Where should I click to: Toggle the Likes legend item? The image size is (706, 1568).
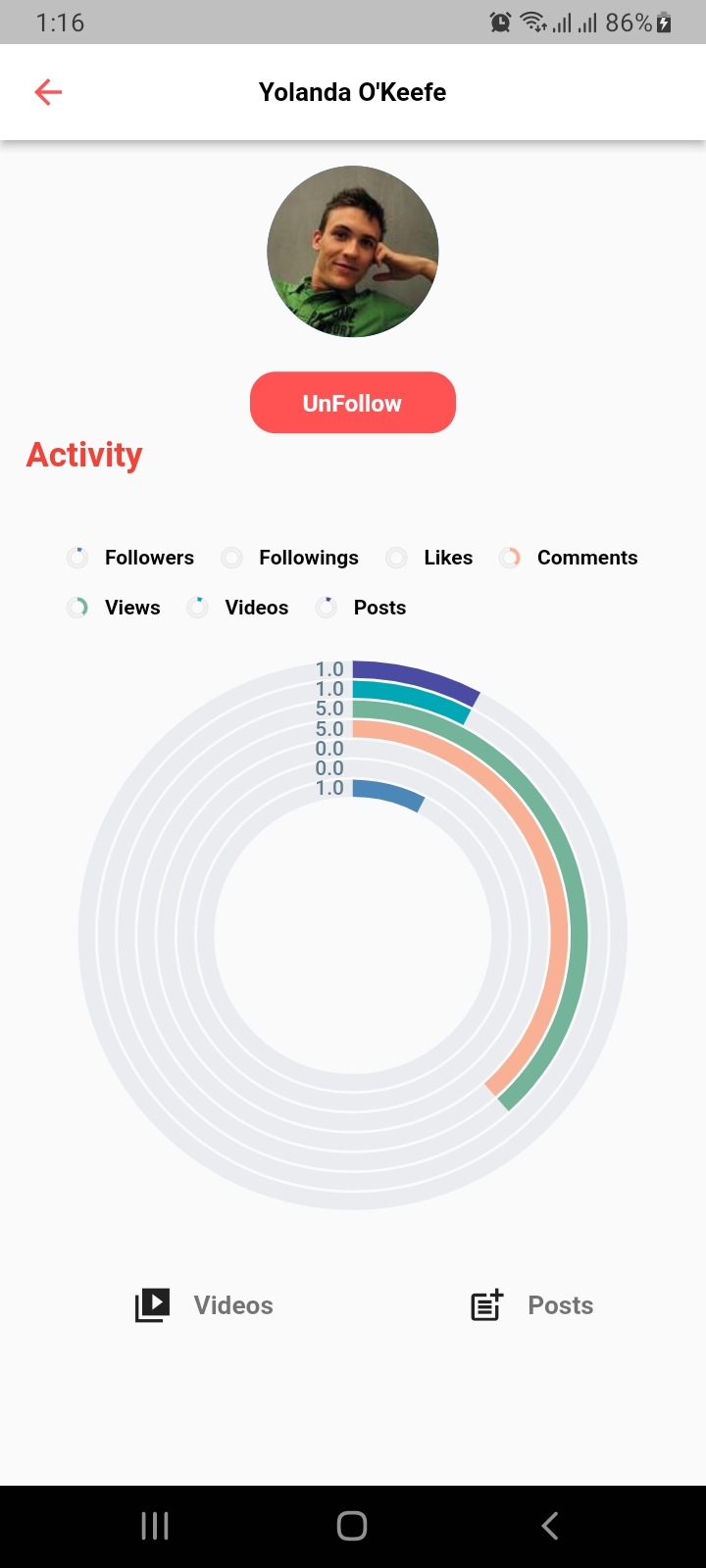[429, 558]
